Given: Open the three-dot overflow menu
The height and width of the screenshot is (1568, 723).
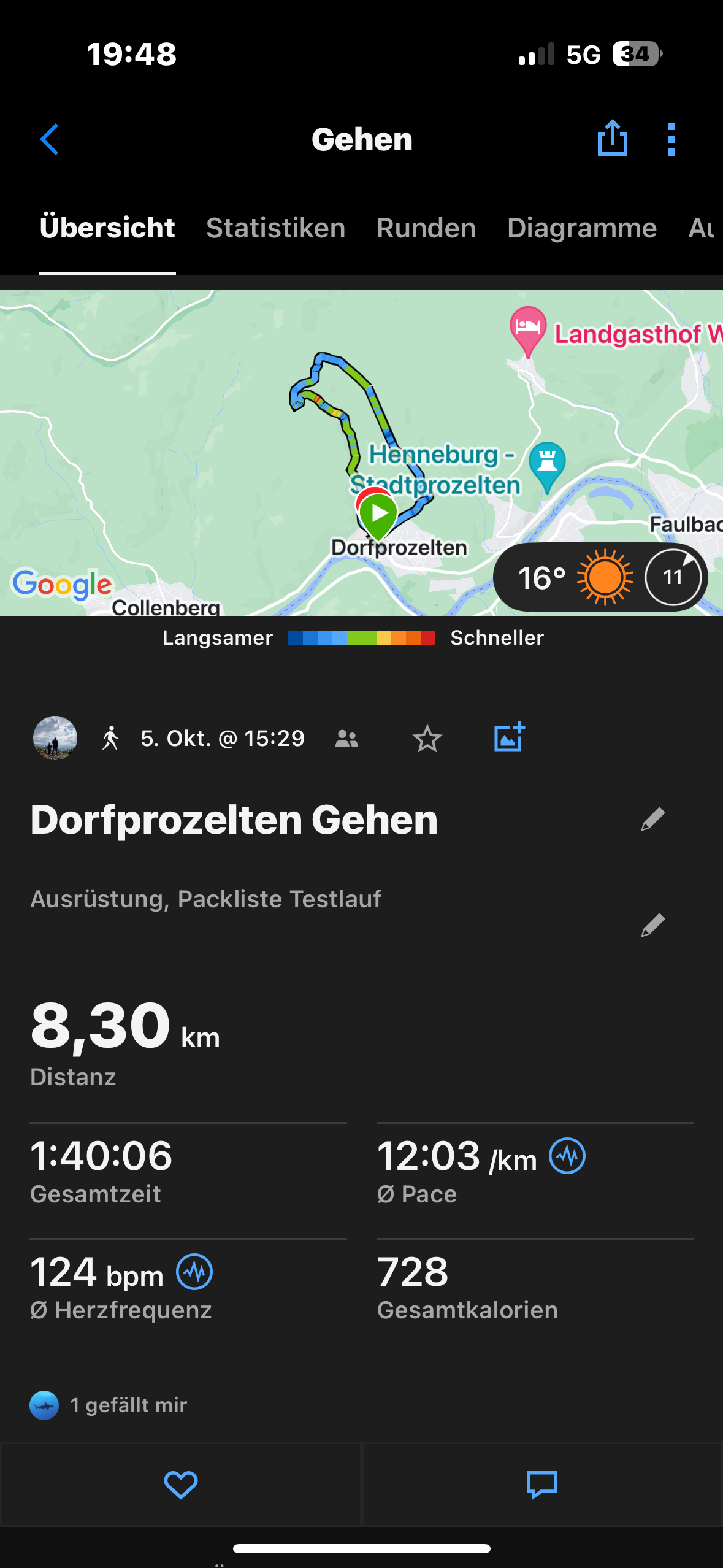Looking at the screenshot, I should point(671,139).
